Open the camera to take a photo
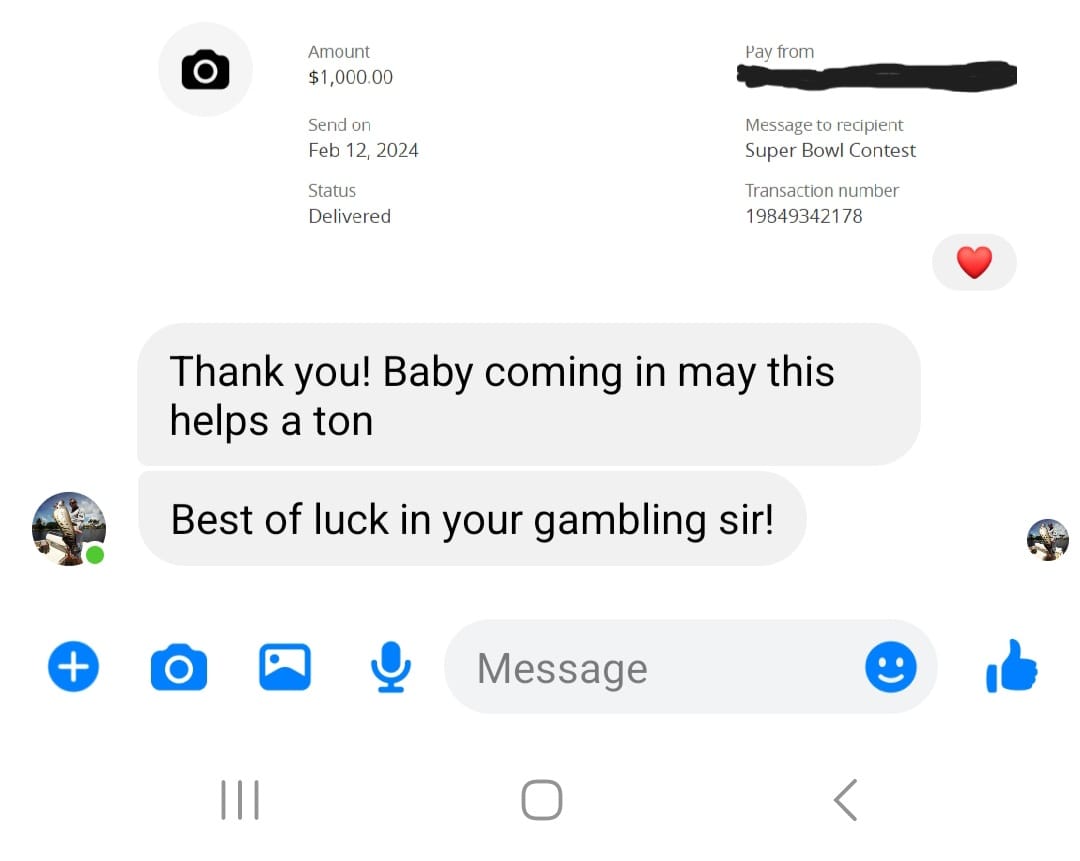 click(x=179, y=667)
